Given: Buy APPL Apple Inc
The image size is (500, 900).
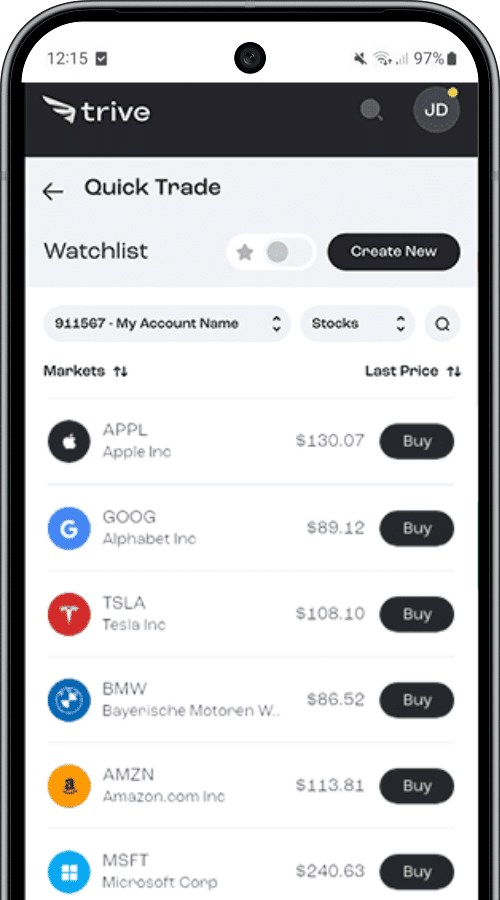Looking at the screenshot, I should 417,441.
